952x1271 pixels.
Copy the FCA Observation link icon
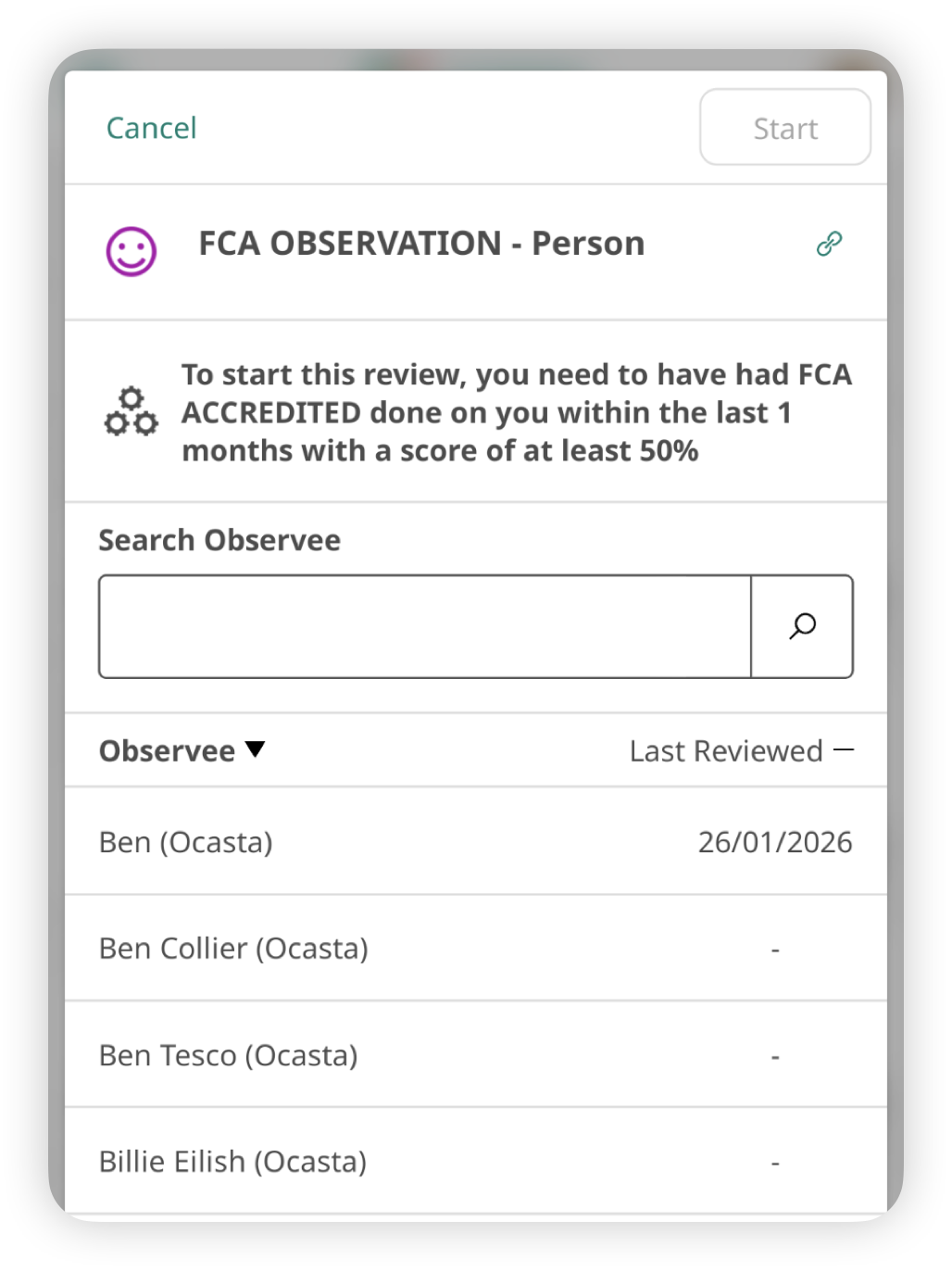(x=829, y=244)
